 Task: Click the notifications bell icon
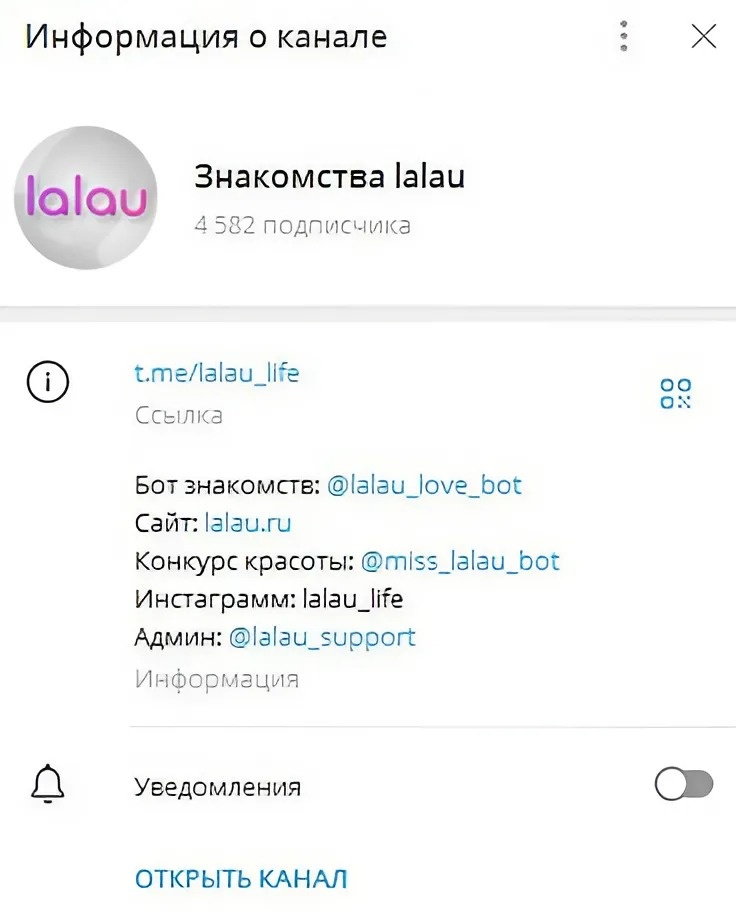tap(46, 786)
